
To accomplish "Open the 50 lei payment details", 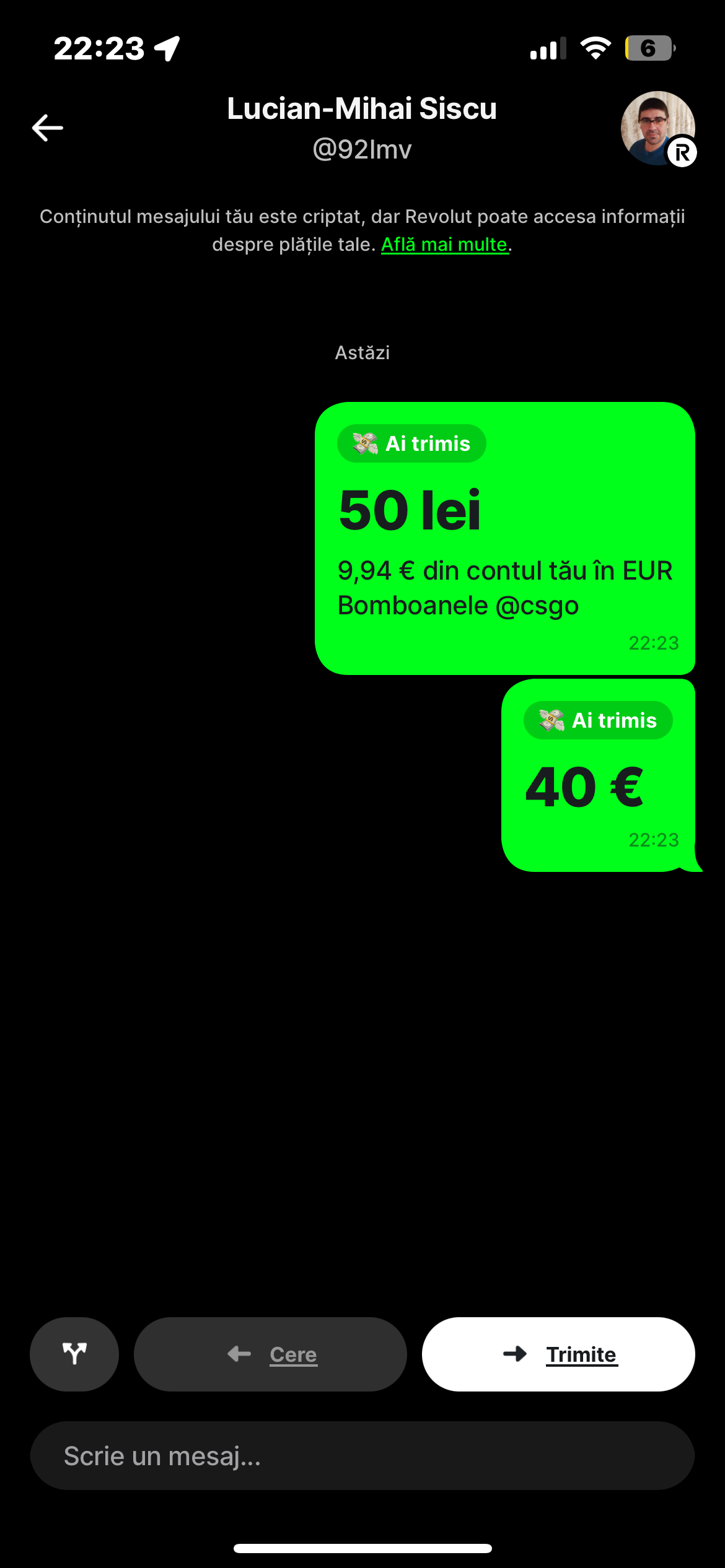I will click(505, 538).
